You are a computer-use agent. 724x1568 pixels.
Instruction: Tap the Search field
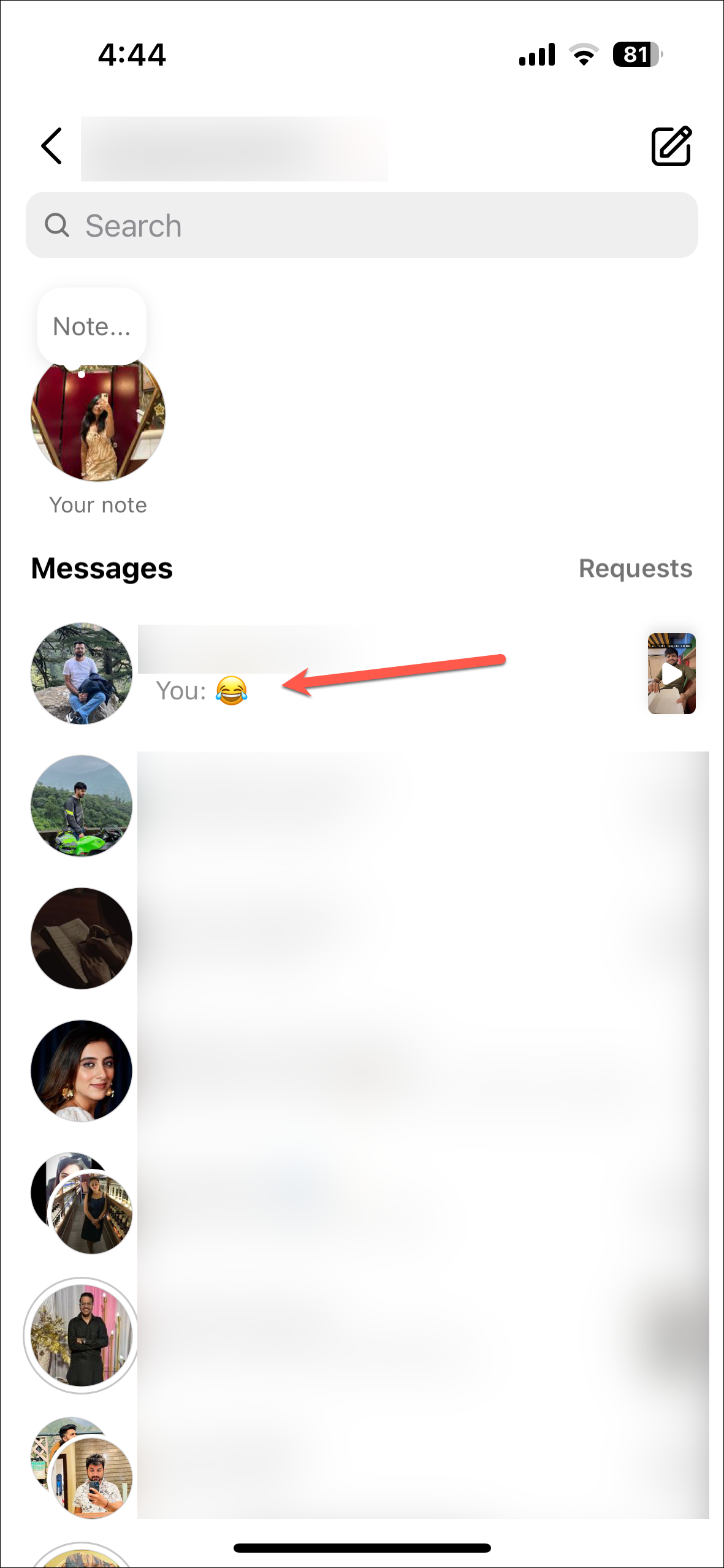362,226
